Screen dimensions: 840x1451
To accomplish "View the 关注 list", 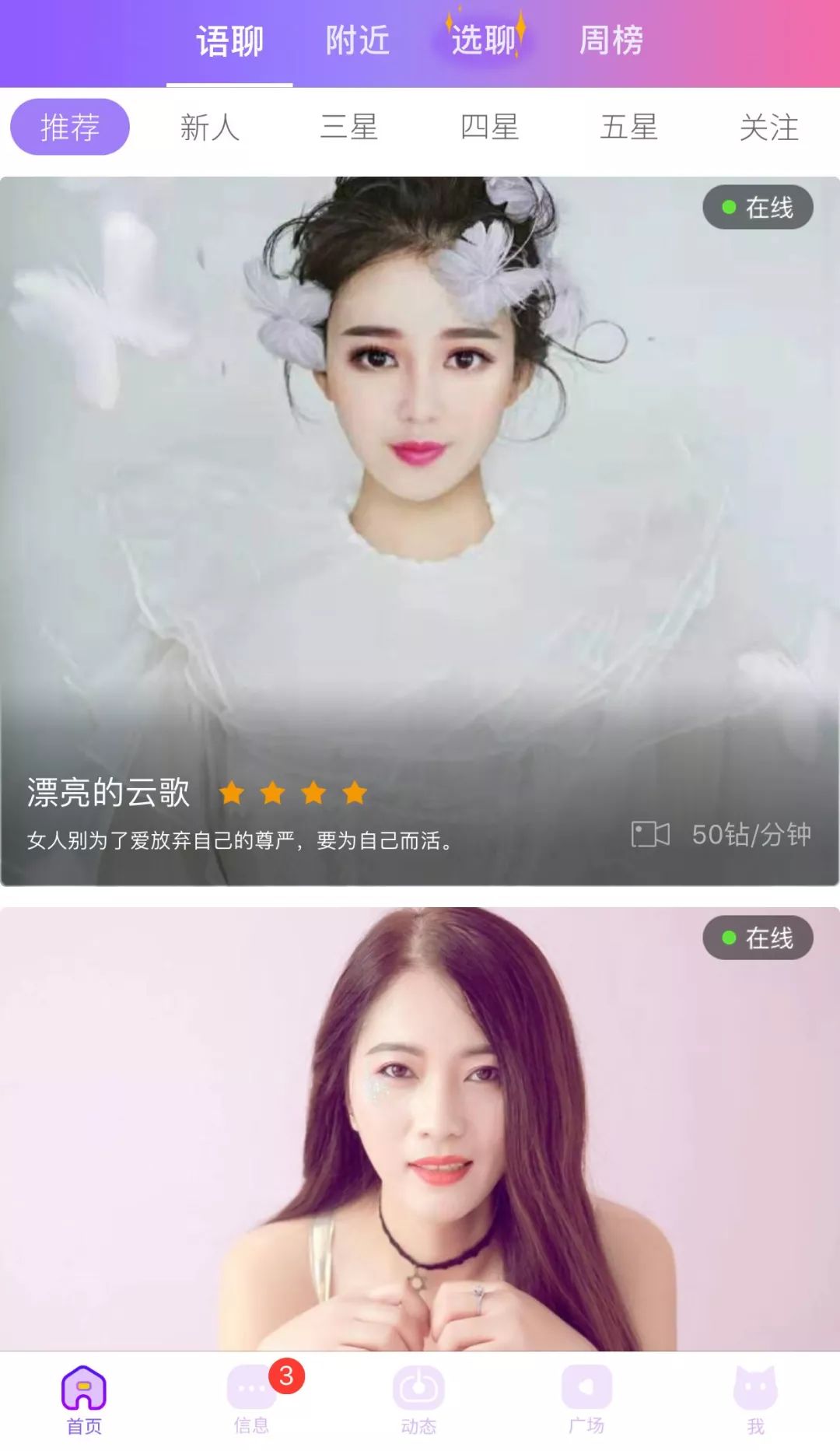I will [768, 127].
